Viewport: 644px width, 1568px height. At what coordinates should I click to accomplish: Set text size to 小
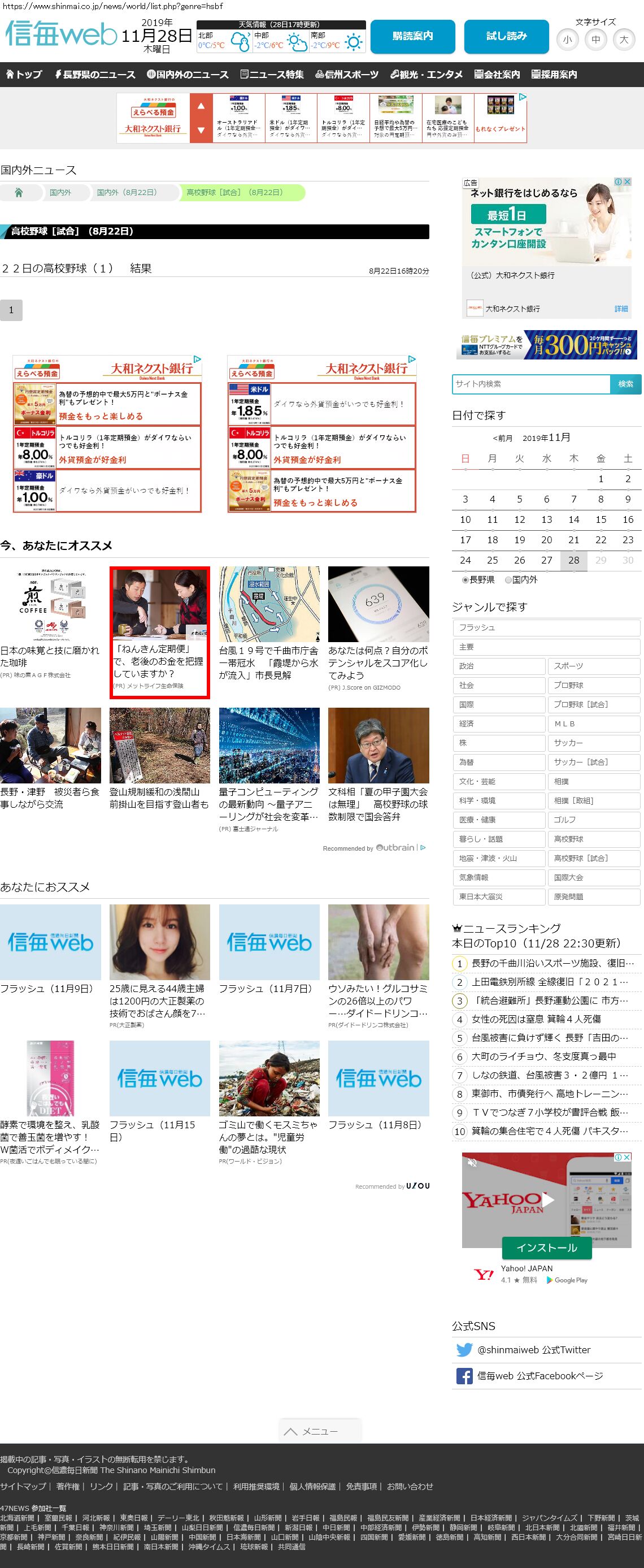pos(567,40)
